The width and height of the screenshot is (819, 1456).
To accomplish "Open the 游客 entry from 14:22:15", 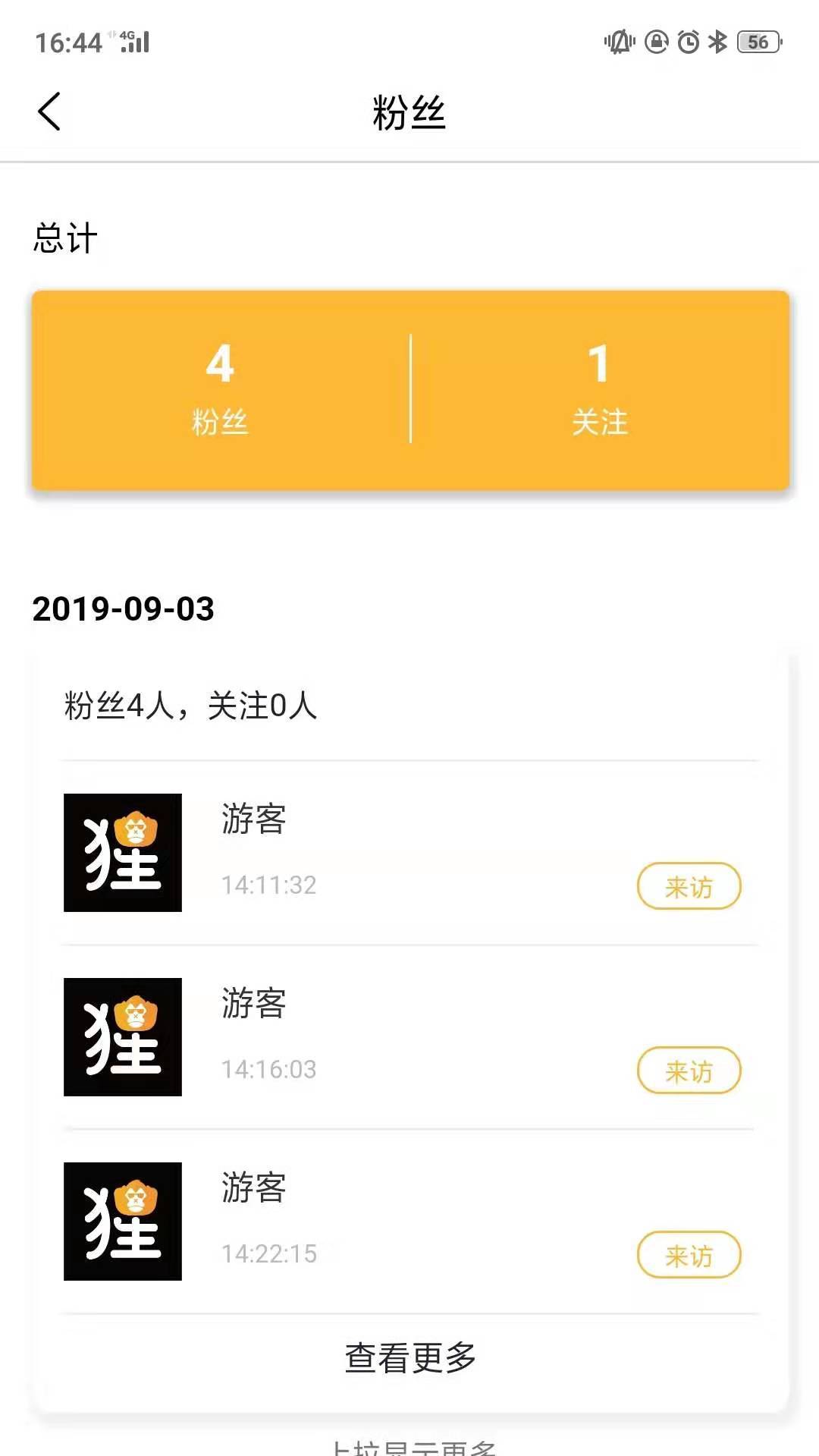I will point(253,1189).
